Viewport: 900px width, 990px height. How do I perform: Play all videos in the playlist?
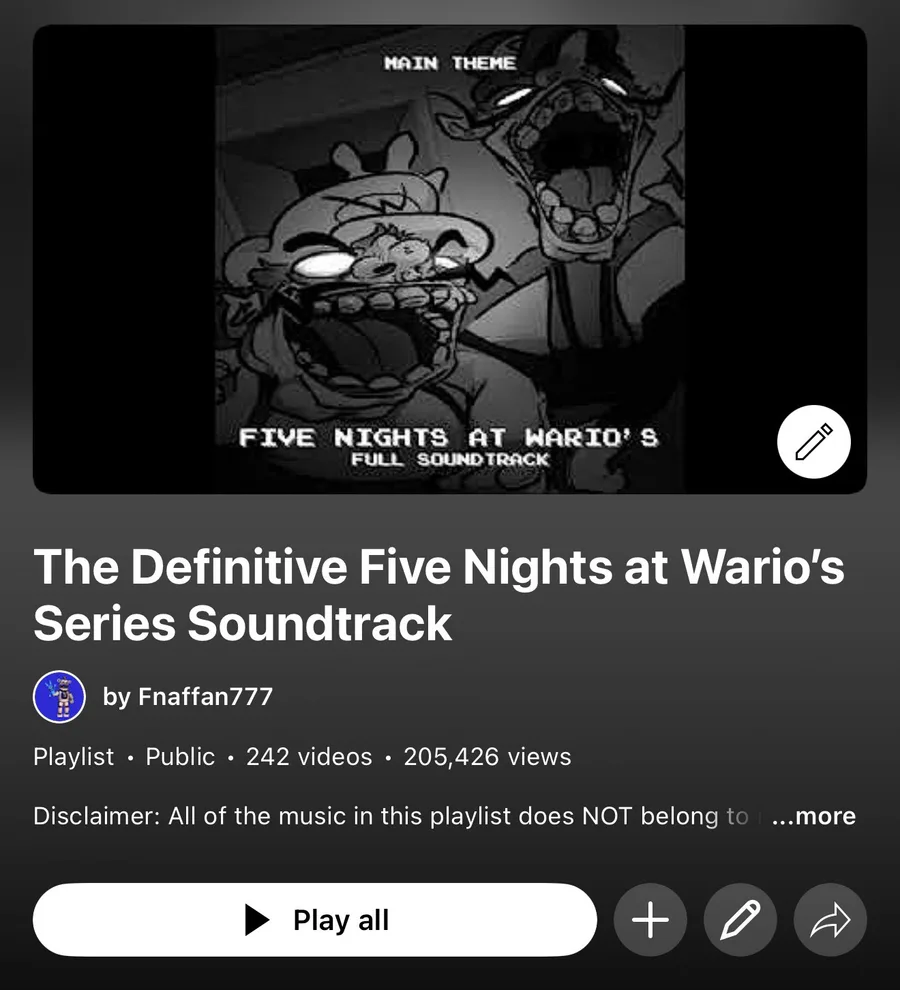coord(315,920)
